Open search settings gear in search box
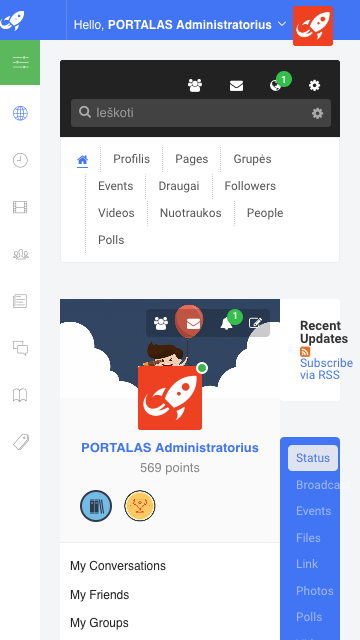This screenshot has width=360, height=640. click(318, 113)
